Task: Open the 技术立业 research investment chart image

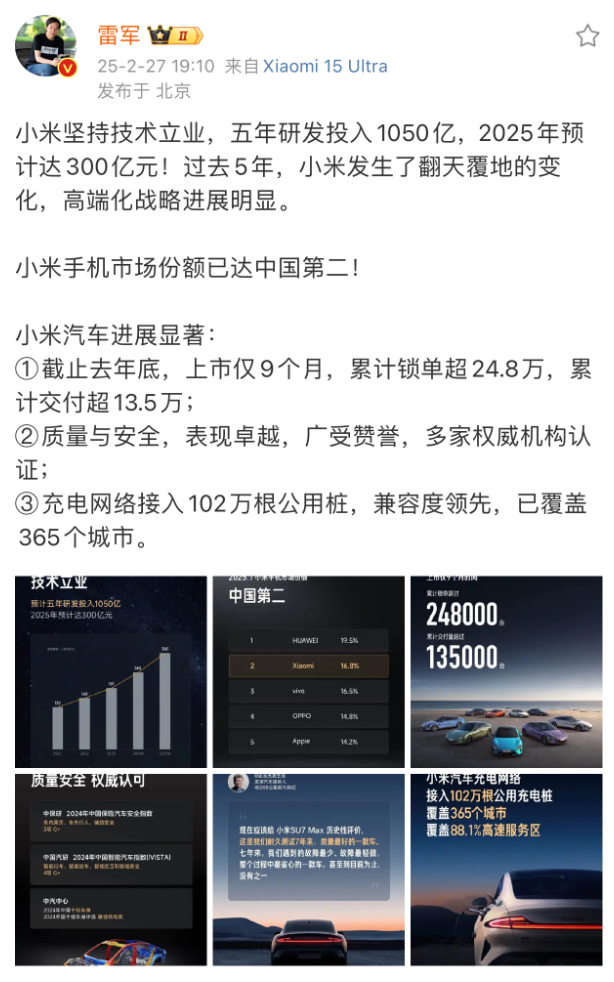Action: coord(110,671)
